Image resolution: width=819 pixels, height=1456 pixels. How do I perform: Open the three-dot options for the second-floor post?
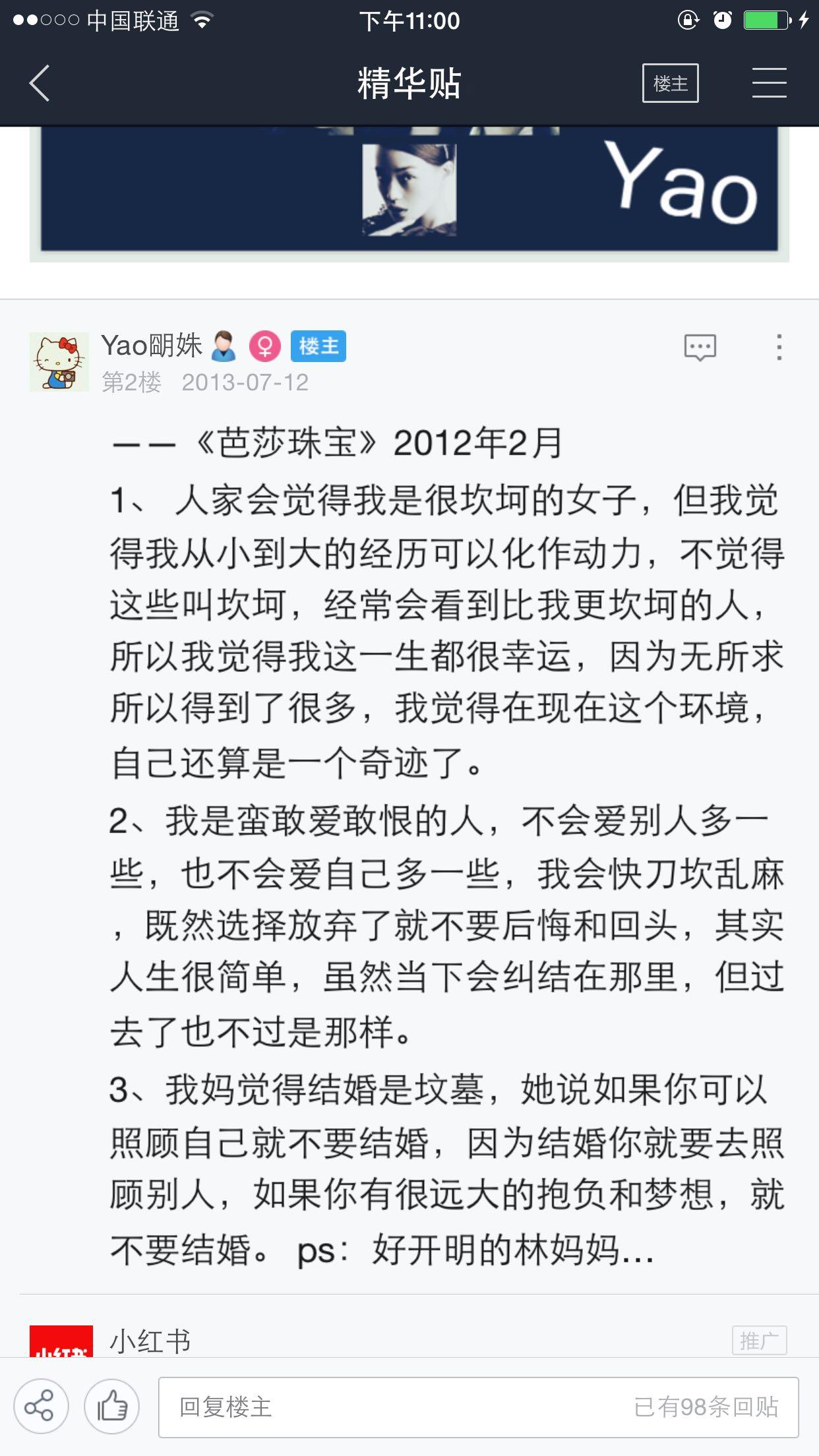(779, 347)
